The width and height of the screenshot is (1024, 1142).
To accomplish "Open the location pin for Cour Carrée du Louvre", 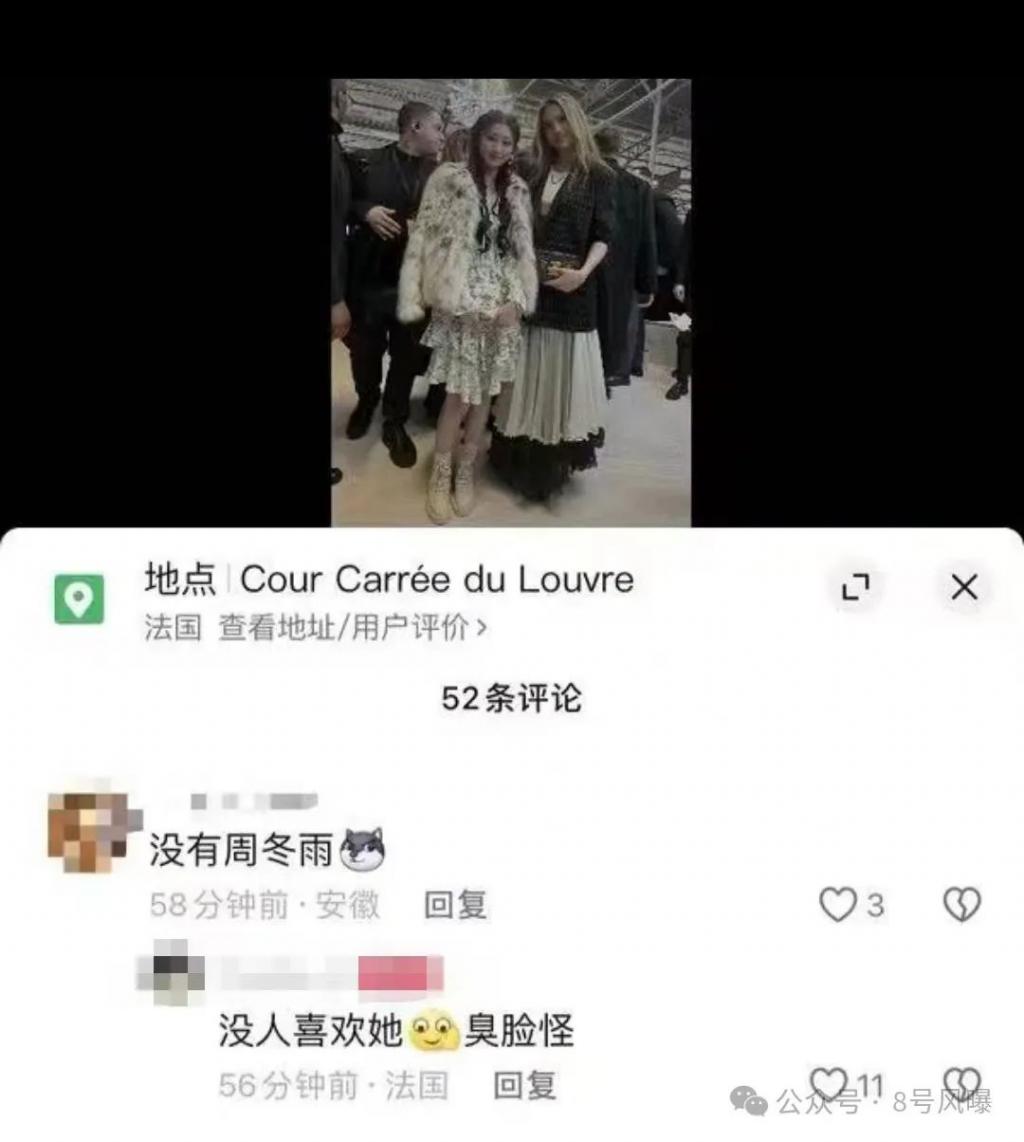I will click(x=79, y=599).
